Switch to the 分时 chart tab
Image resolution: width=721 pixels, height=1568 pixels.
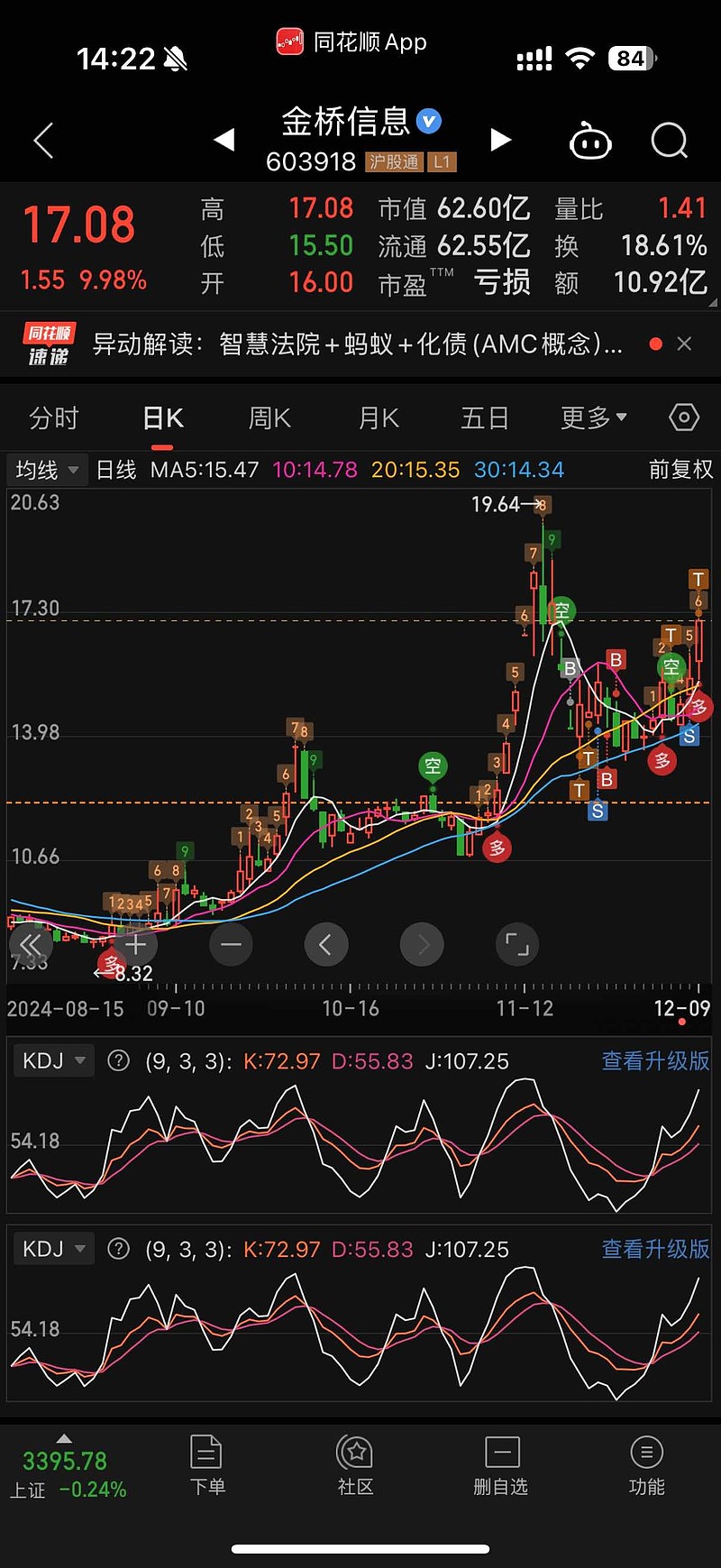pos(54,418)
